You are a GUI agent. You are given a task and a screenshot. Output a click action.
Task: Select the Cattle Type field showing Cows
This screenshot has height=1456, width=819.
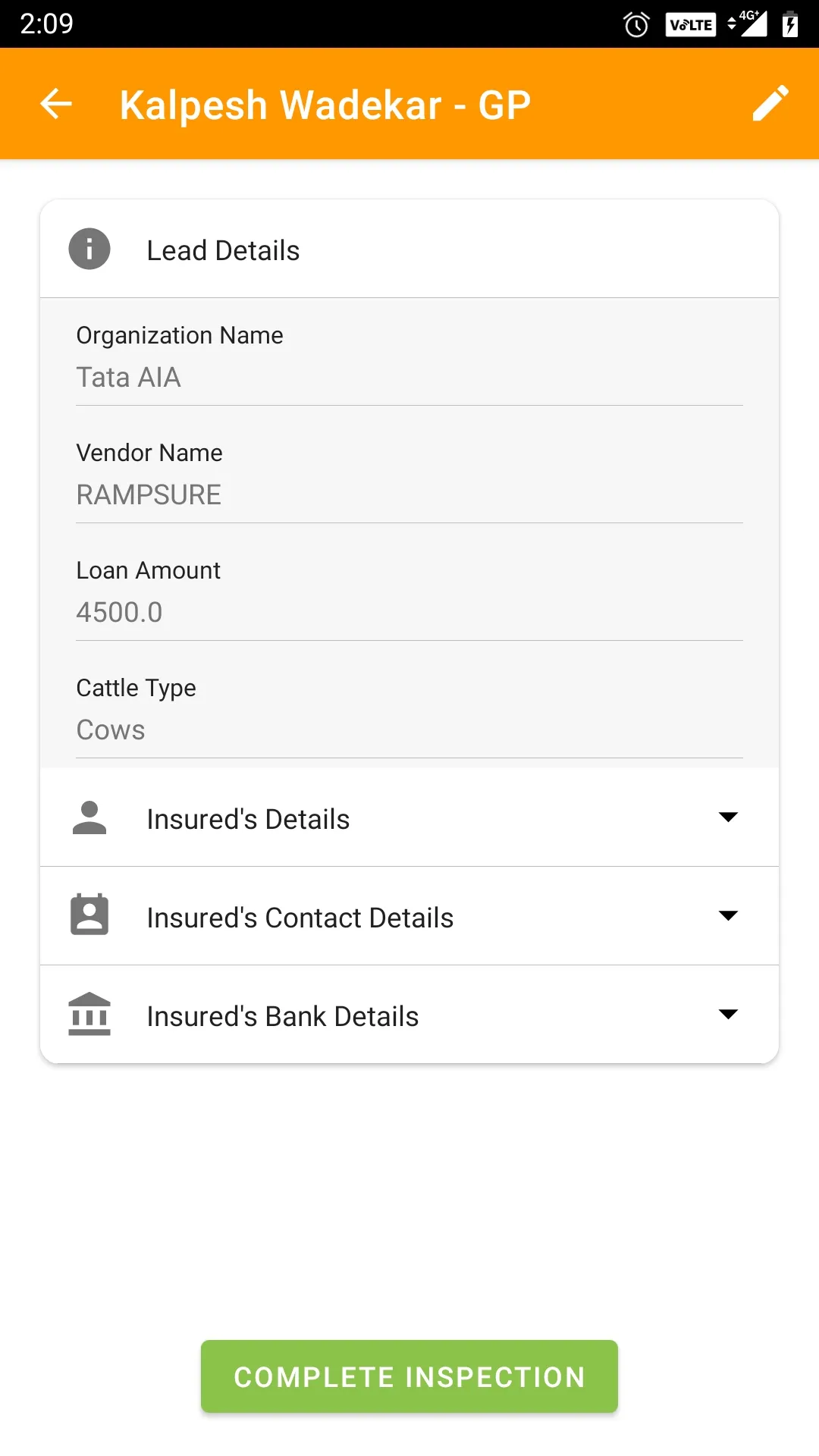409,730
